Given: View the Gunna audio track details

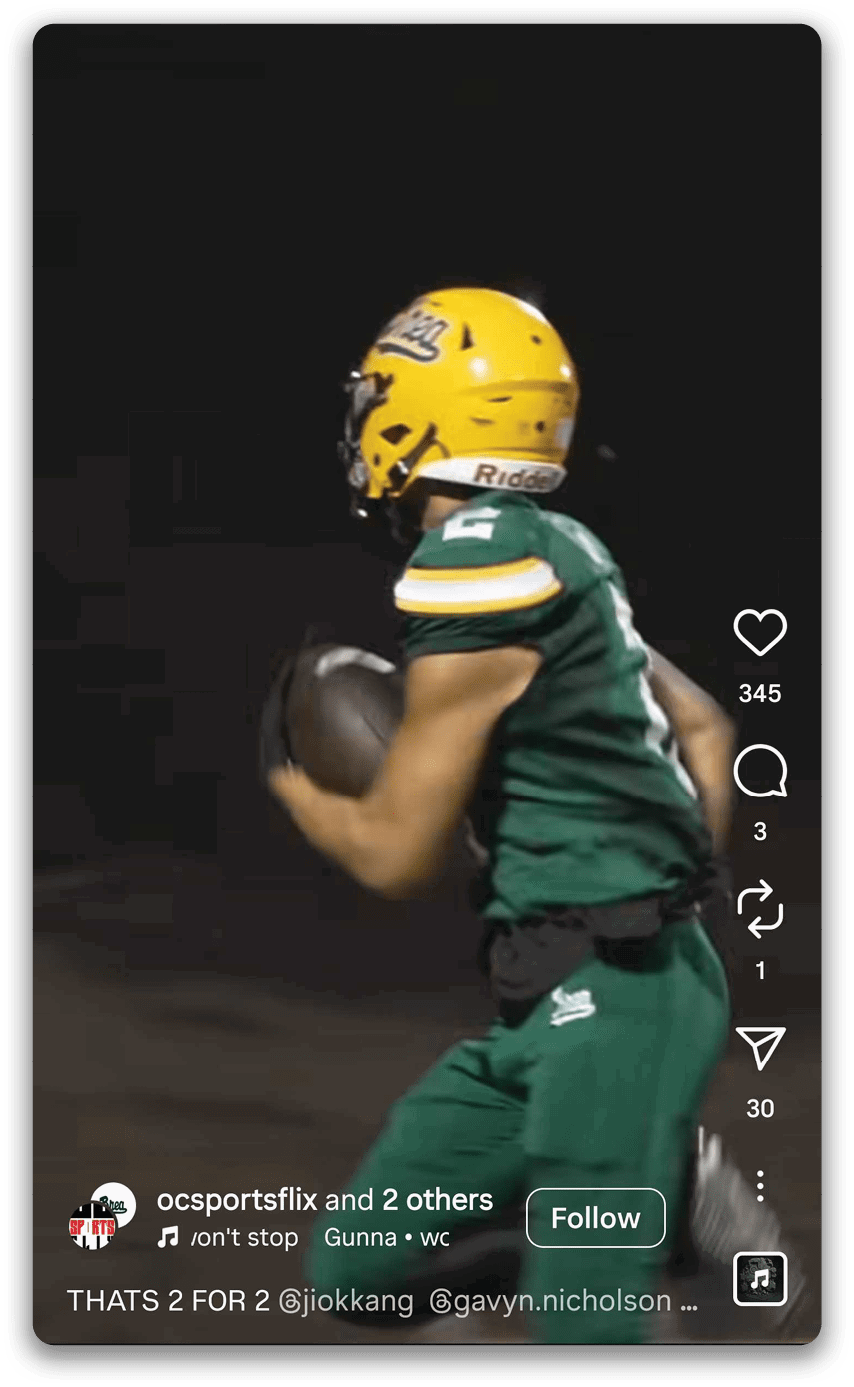Looking at the screenshot, I should (x=385, y=1238).
